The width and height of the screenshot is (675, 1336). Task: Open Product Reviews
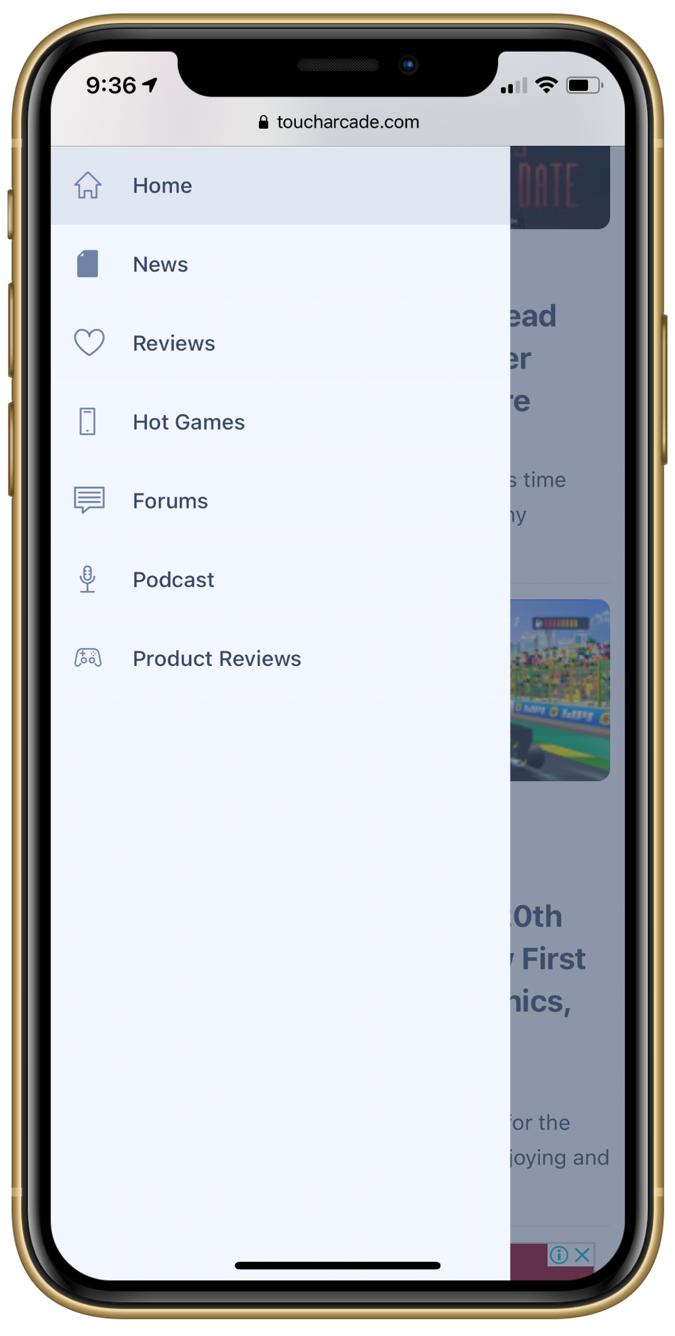pos(216,659)
